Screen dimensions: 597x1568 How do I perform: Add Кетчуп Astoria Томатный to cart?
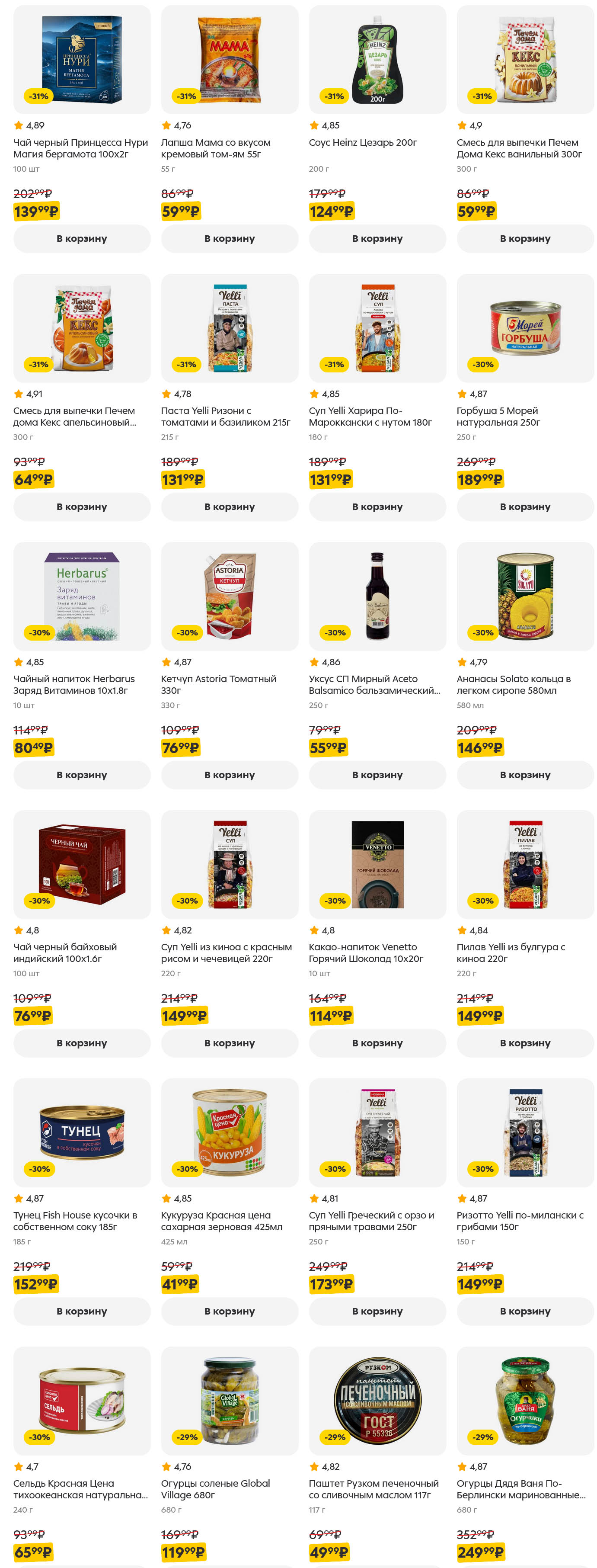230,775
